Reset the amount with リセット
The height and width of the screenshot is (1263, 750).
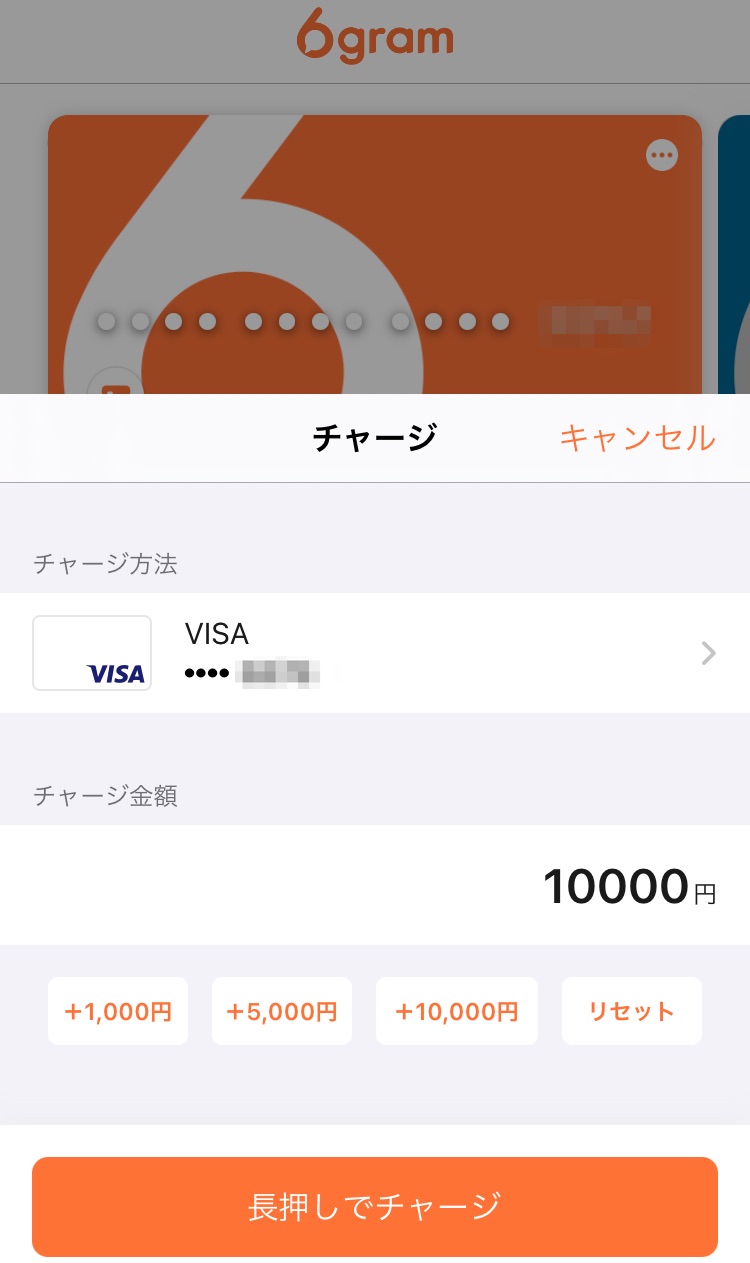click(631, 1010)
